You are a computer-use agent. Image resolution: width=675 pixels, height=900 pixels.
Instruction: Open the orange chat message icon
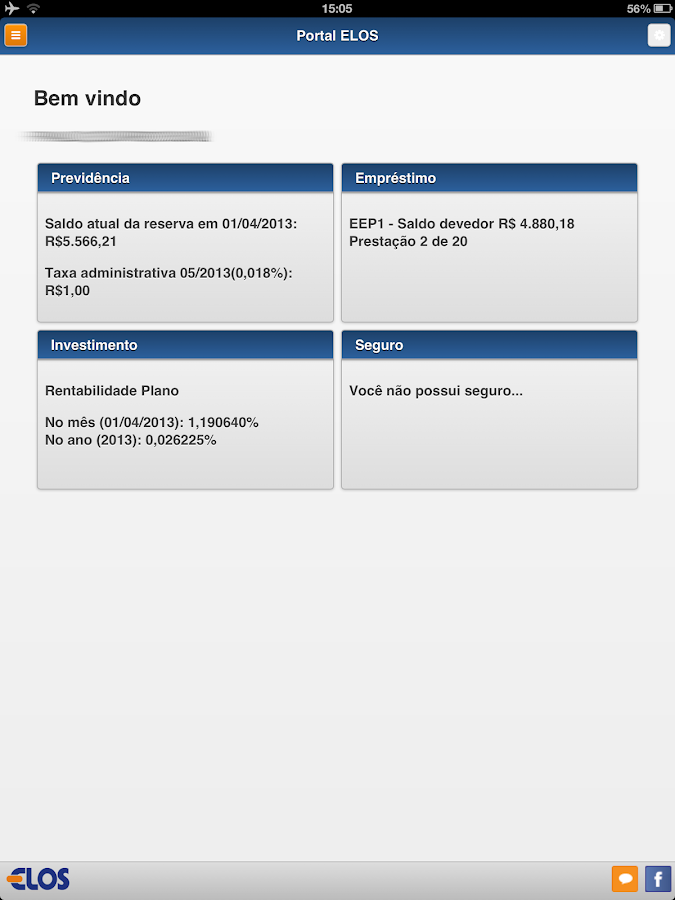tap(625, 879)
